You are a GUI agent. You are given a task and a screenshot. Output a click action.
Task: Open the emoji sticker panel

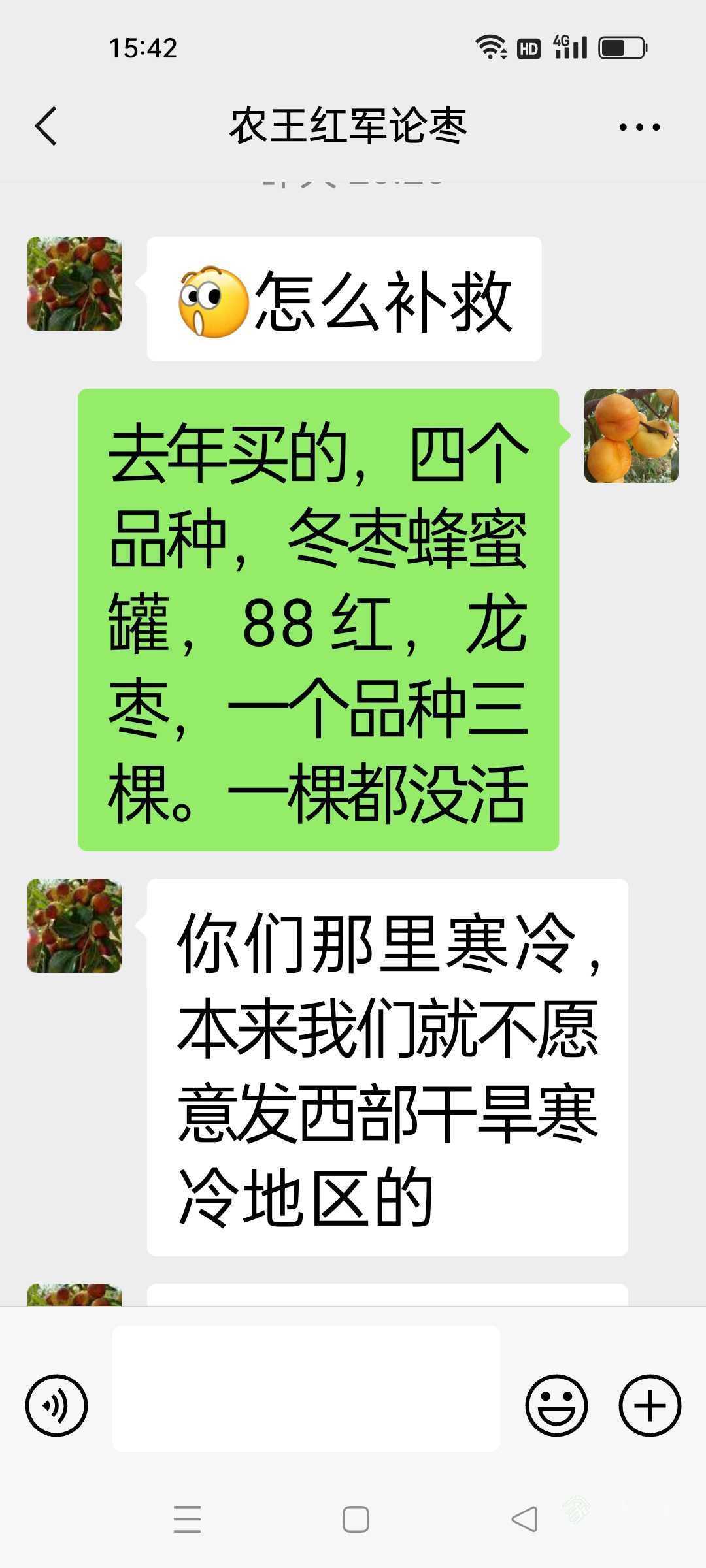[x=556, y=1405]
